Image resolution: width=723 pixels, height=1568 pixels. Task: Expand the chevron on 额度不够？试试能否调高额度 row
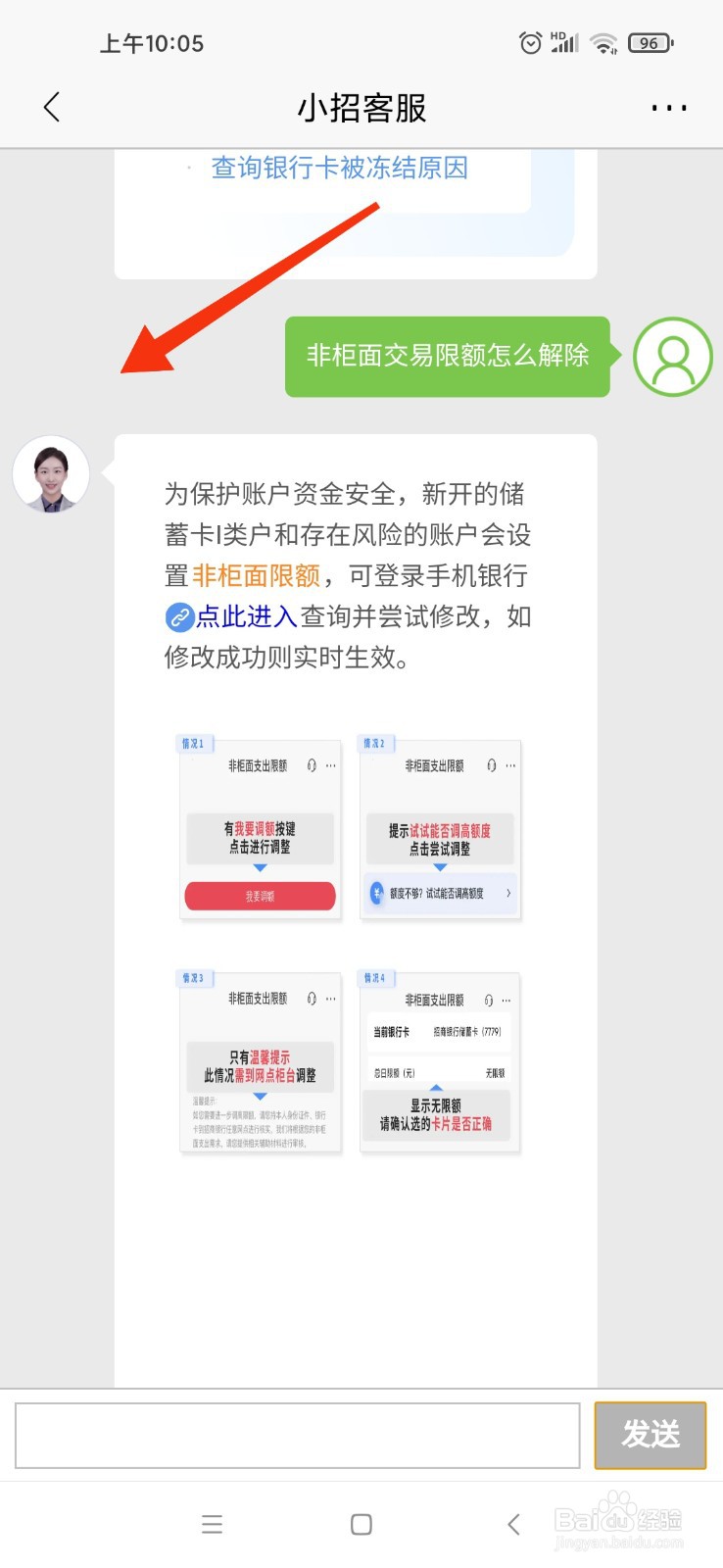(508, 894)
